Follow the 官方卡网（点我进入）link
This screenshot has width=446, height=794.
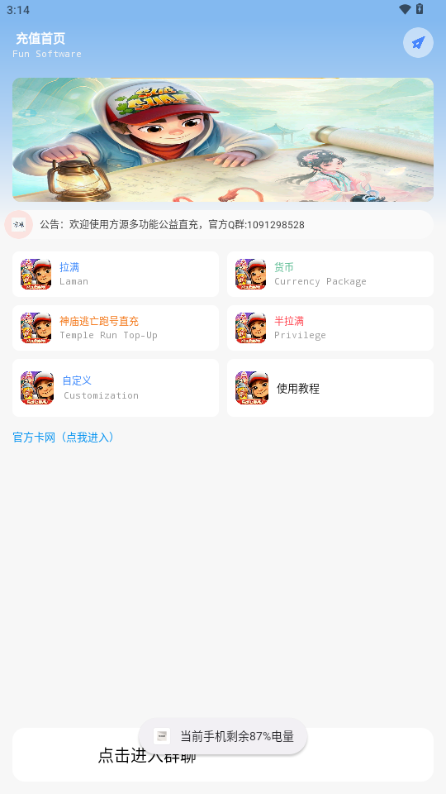63,438
